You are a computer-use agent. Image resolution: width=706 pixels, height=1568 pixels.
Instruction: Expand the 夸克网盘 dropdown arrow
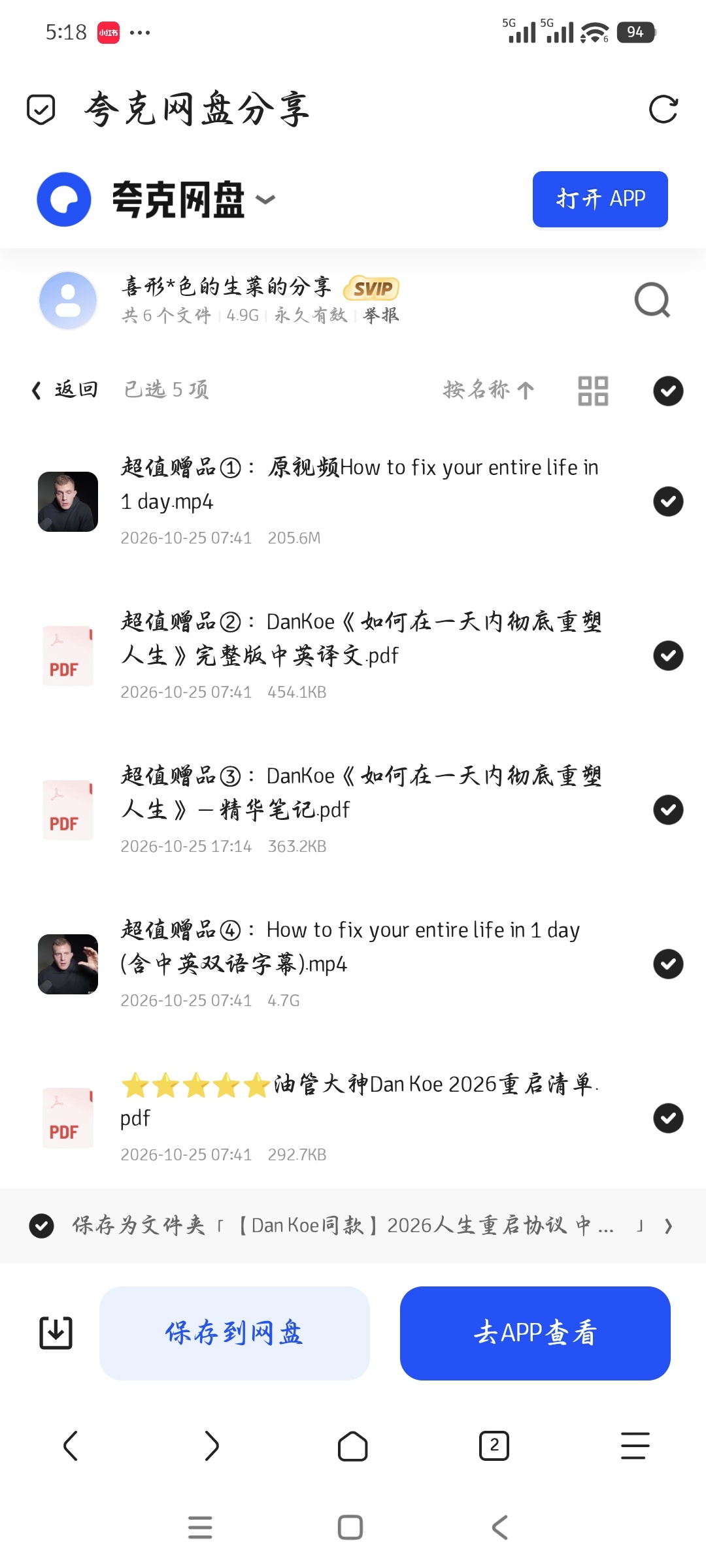(265, 199)
